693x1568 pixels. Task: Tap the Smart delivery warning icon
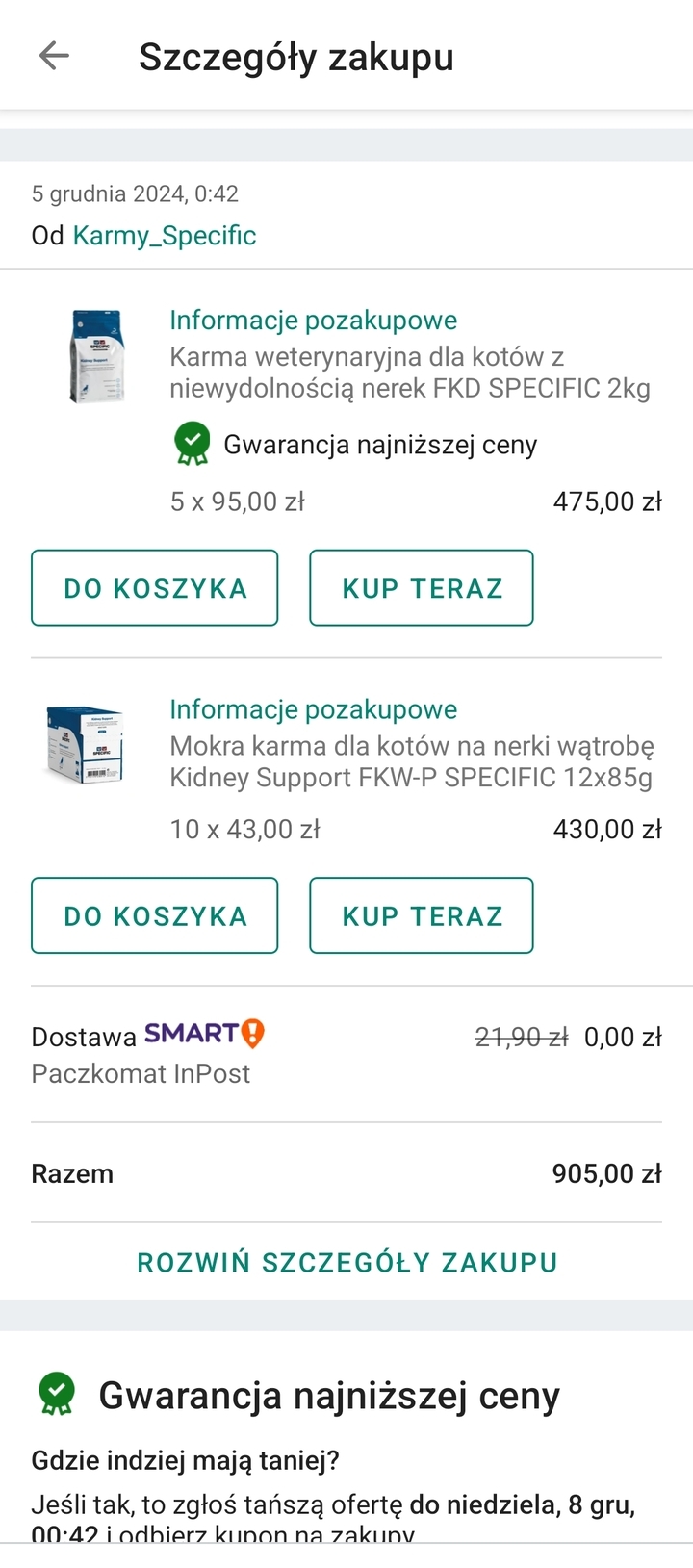(x=252, y=1034)
